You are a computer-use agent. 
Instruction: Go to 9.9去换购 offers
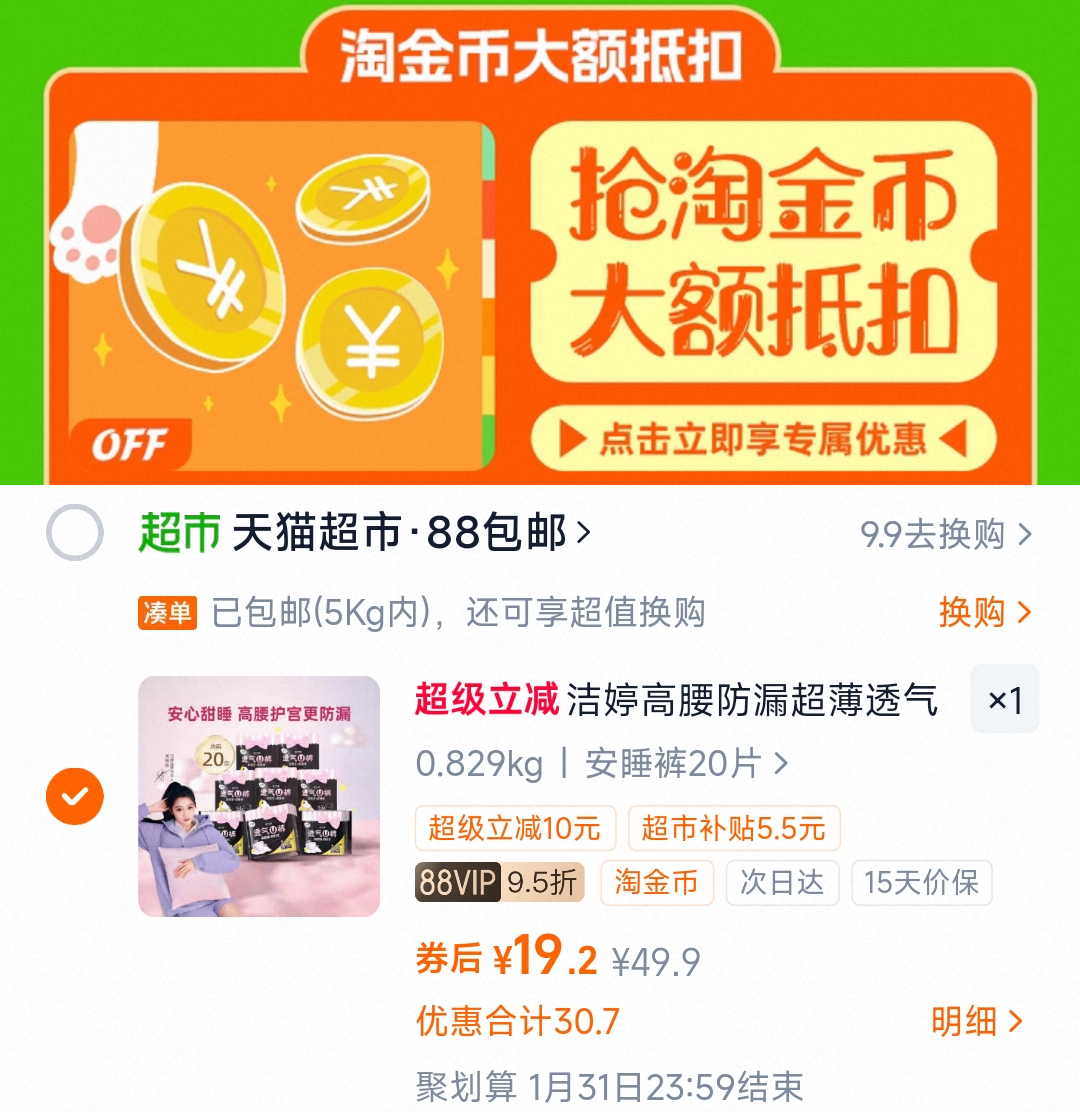click(x=945, y=535)
